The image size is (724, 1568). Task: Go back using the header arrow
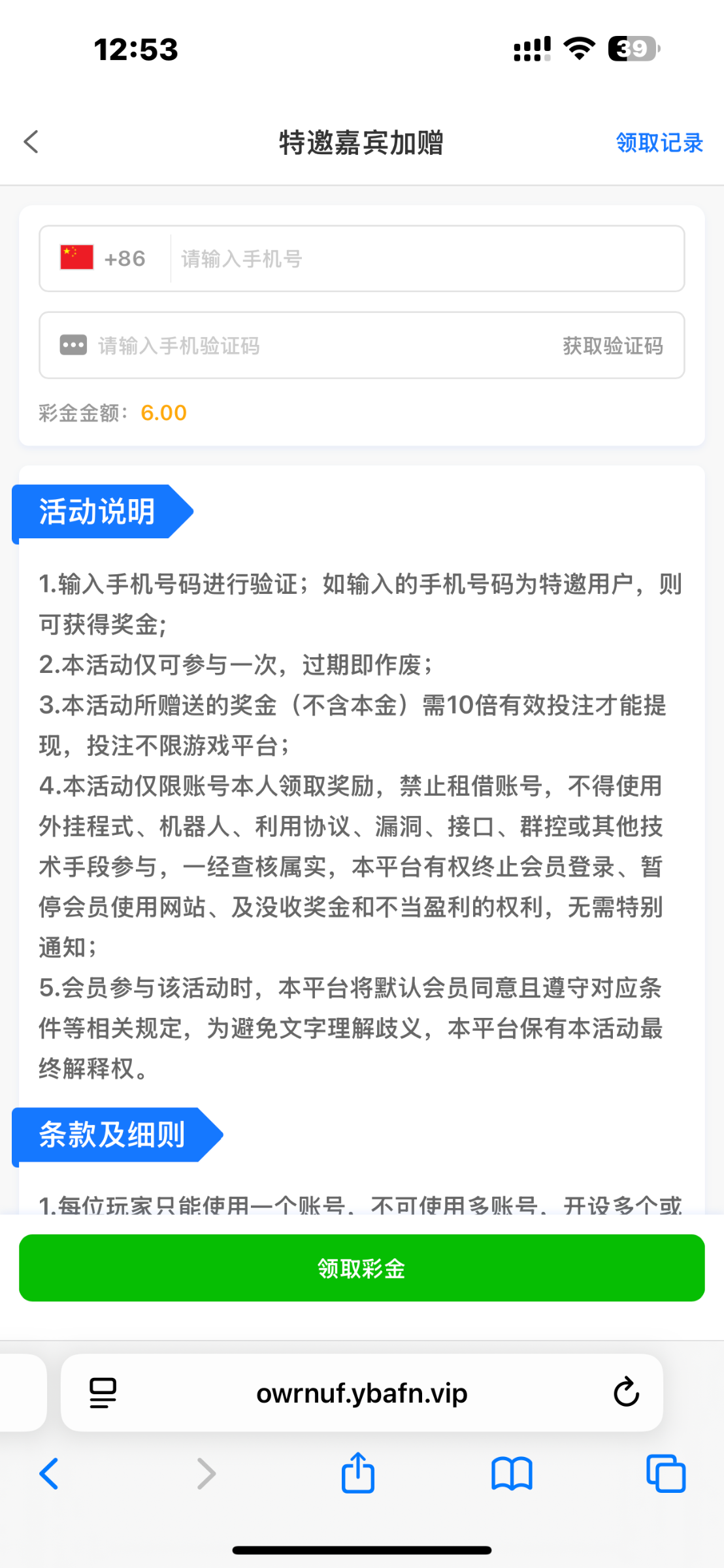(x=31, y=142)
